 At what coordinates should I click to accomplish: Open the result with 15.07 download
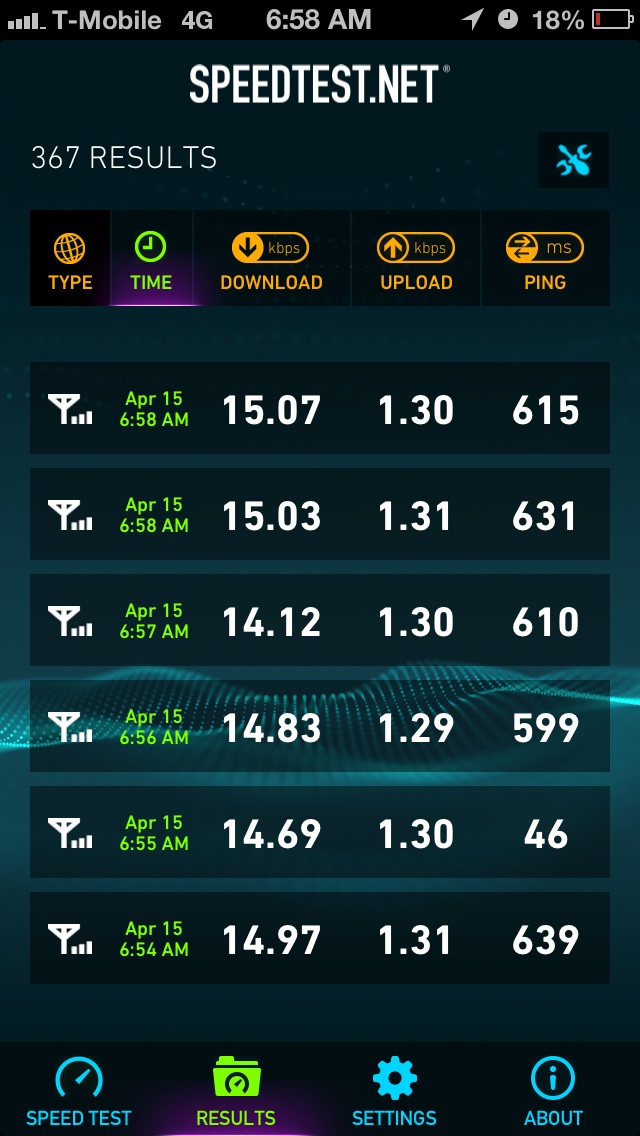[x=320, y=409]
